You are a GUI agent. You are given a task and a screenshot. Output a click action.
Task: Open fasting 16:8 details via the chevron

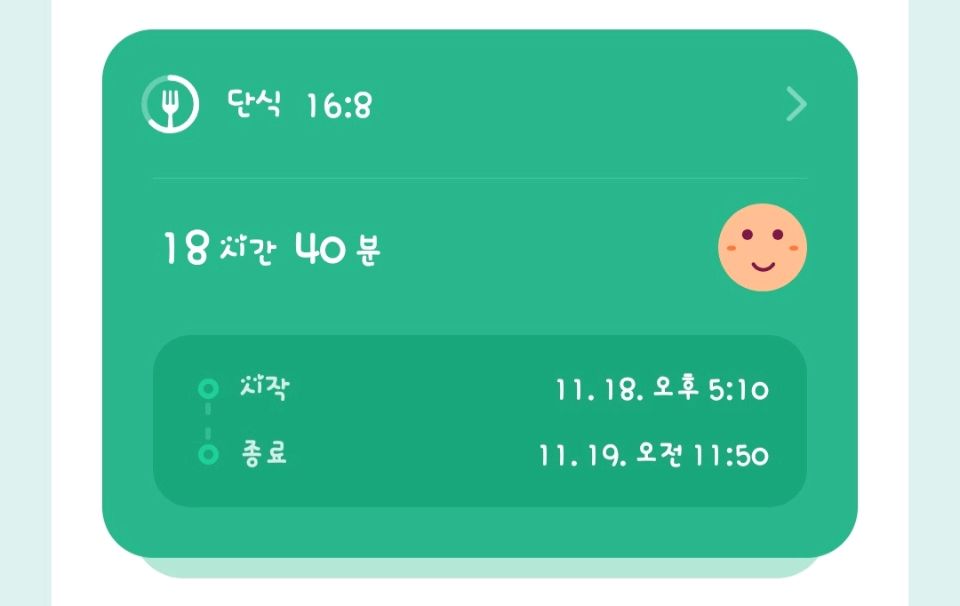796,104
